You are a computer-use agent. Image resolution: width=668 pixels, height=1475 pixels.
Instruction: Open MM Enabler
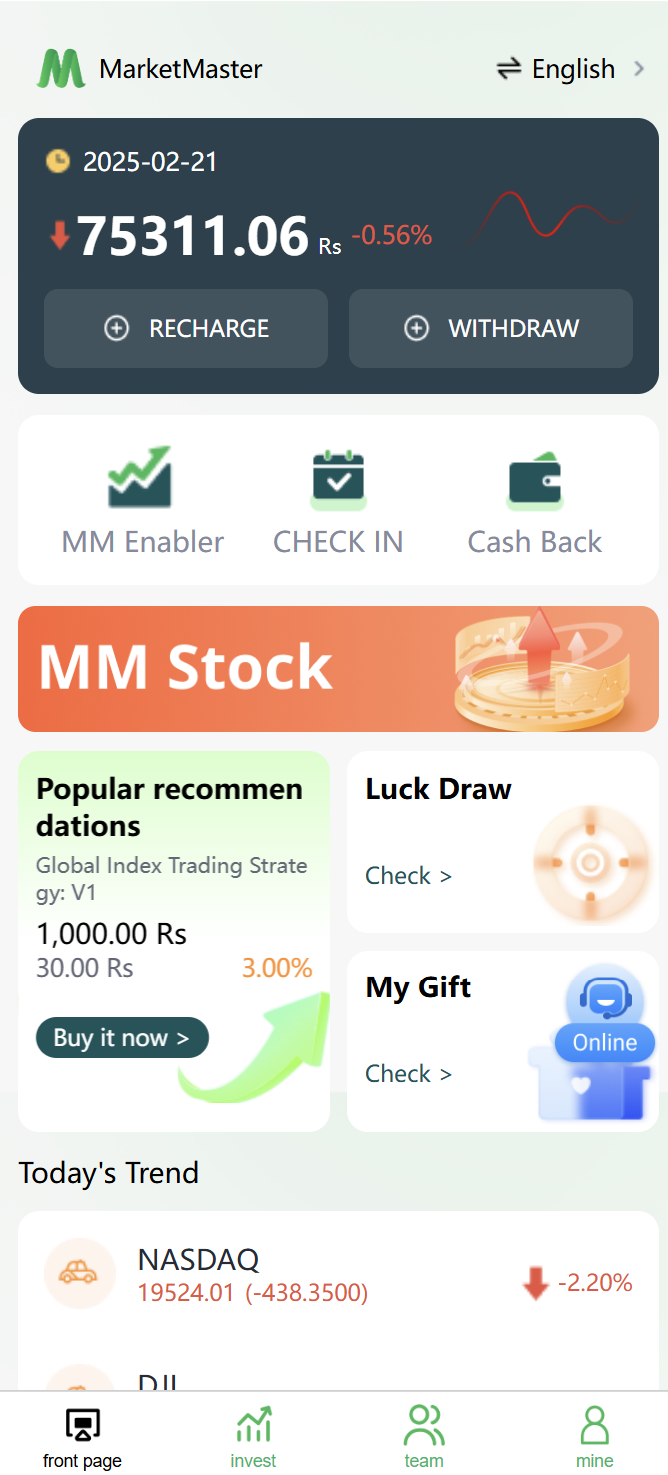pos(142,502)
